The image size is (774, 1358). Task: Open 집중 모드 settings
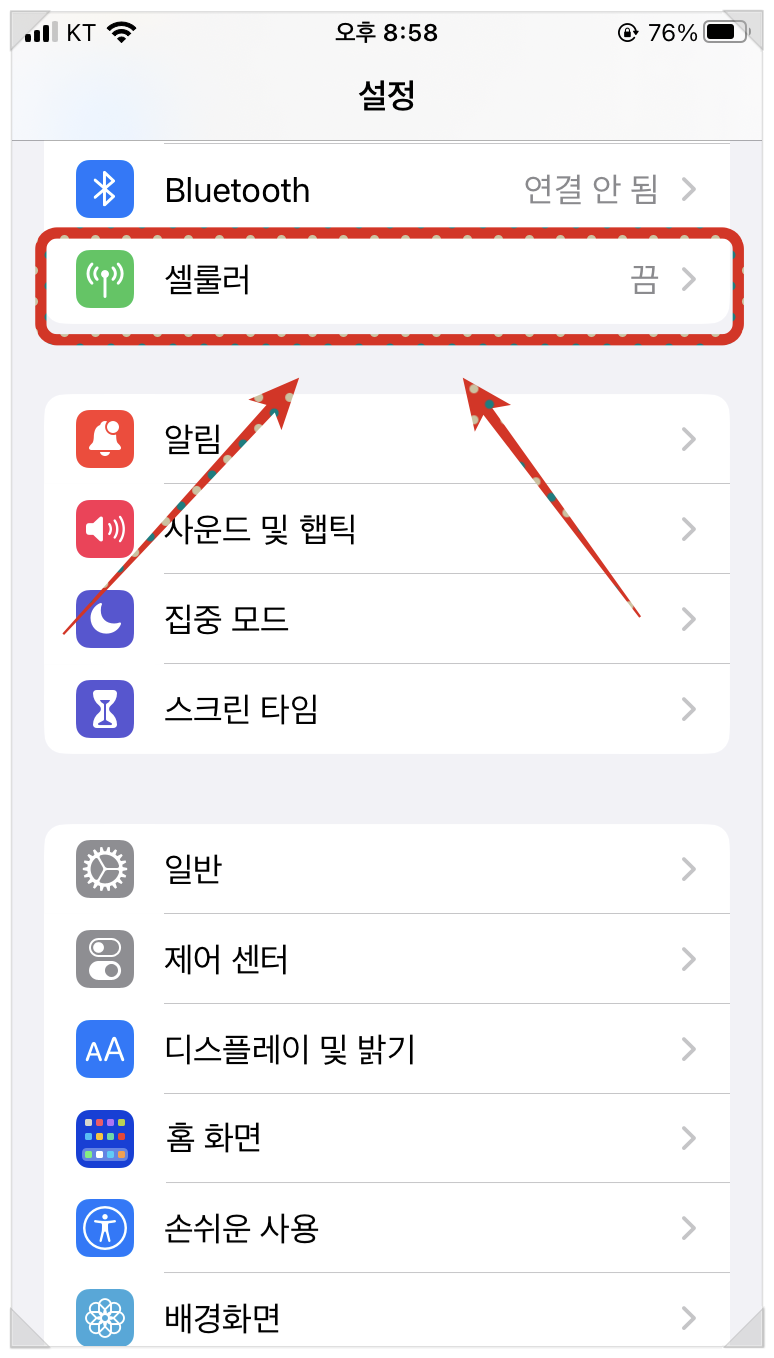(x=387, y=619)
